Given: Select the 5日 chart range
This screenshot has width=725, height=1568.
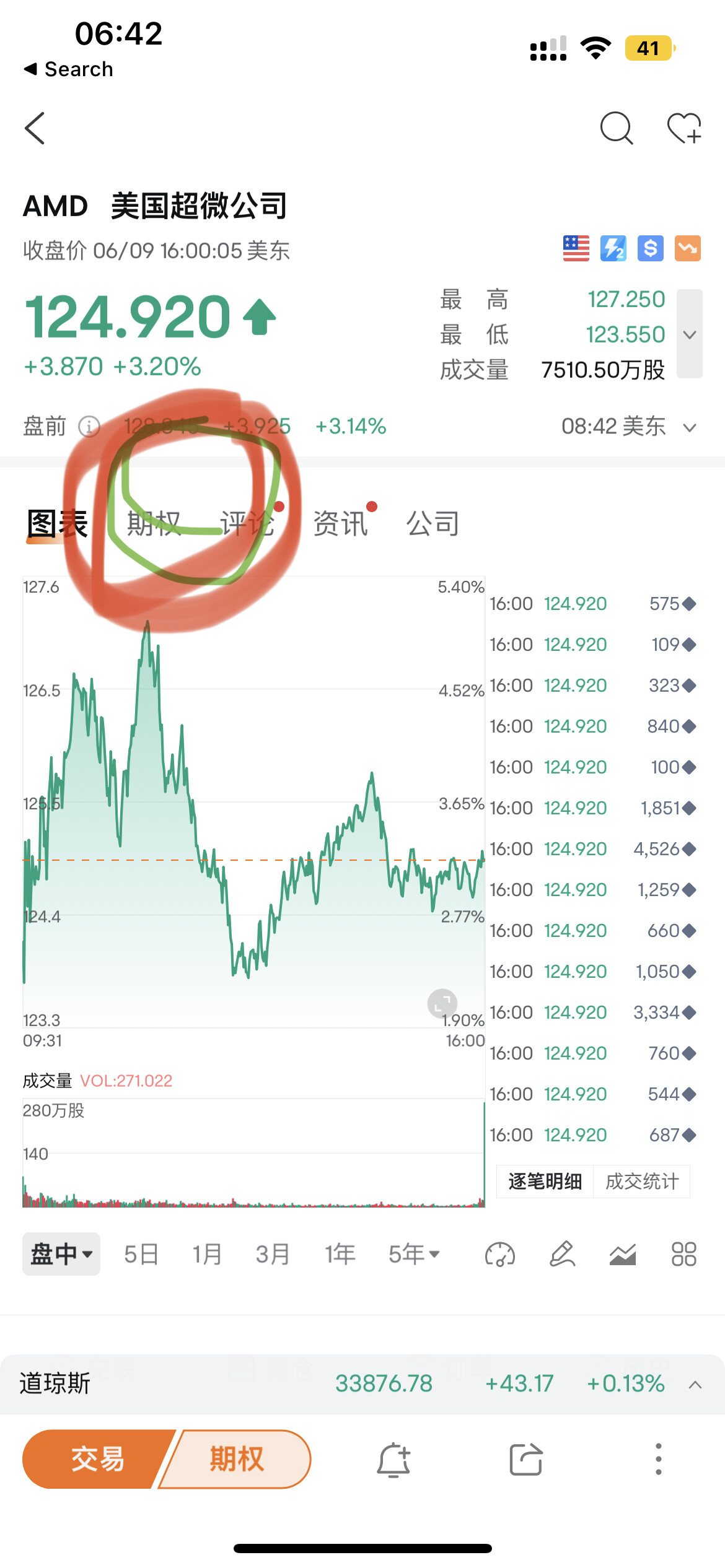Looking at the screenshot, I should pyautogui.click(x=141, y=1254).
